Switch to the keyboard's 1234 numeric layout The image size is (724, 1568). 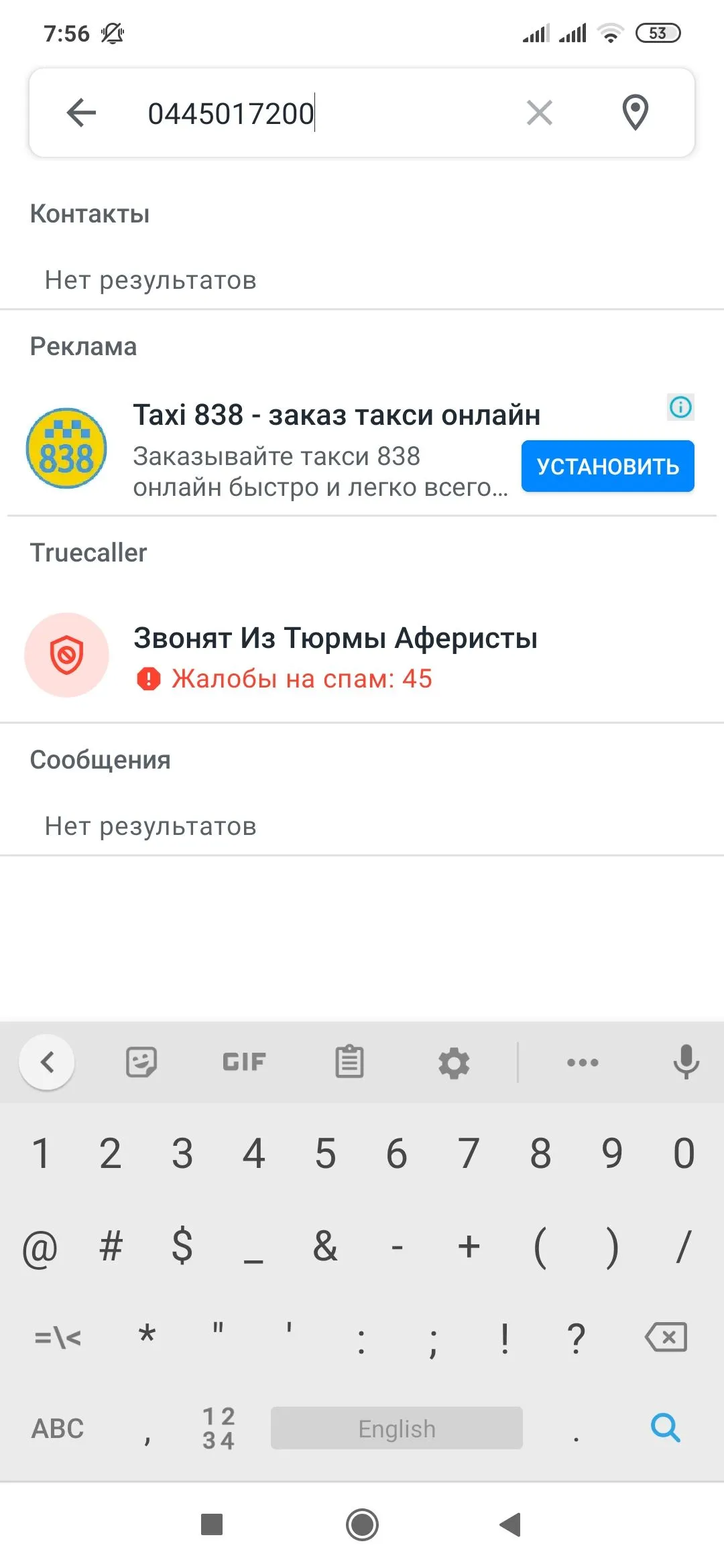pos(219,1428)
